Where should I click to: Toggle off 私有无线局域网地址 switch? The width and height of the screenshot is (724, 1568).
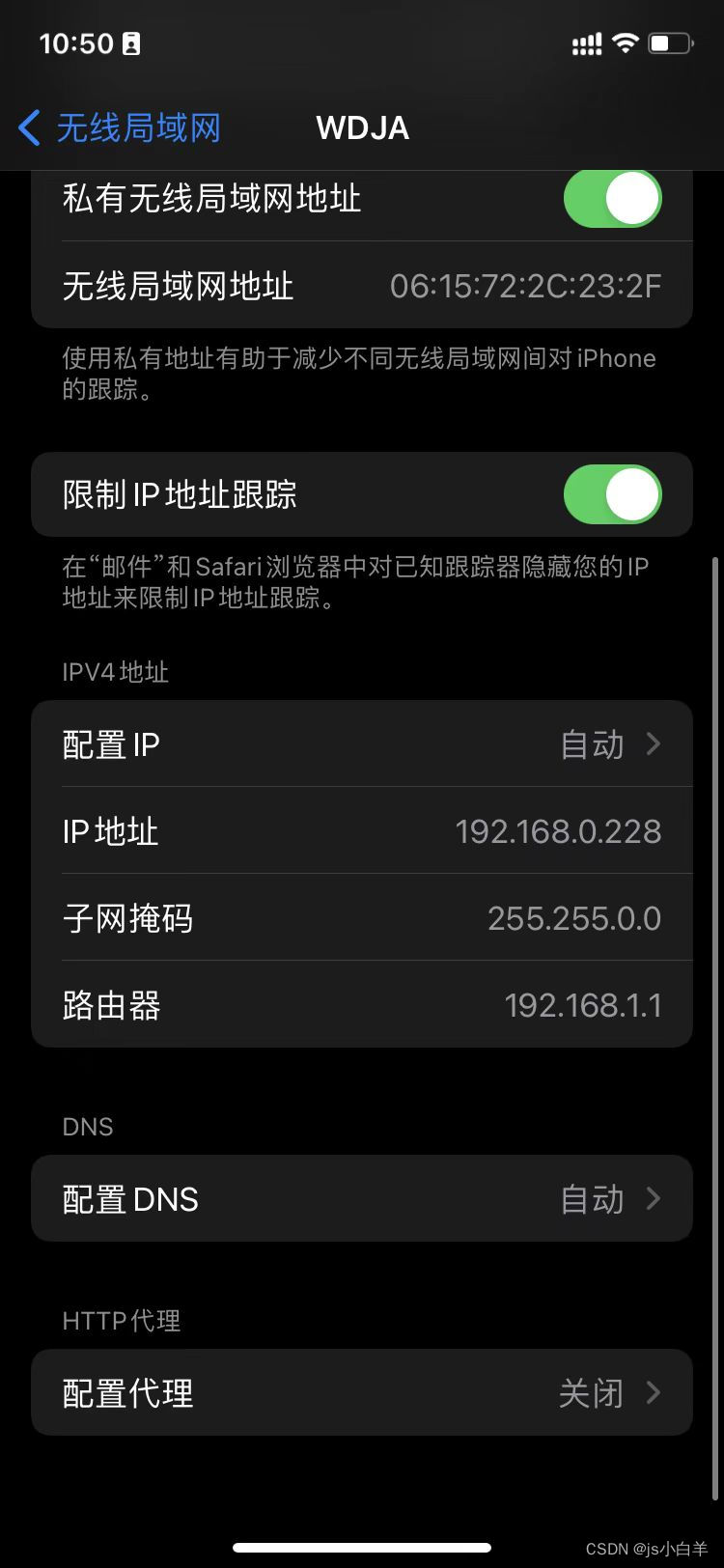612,199
